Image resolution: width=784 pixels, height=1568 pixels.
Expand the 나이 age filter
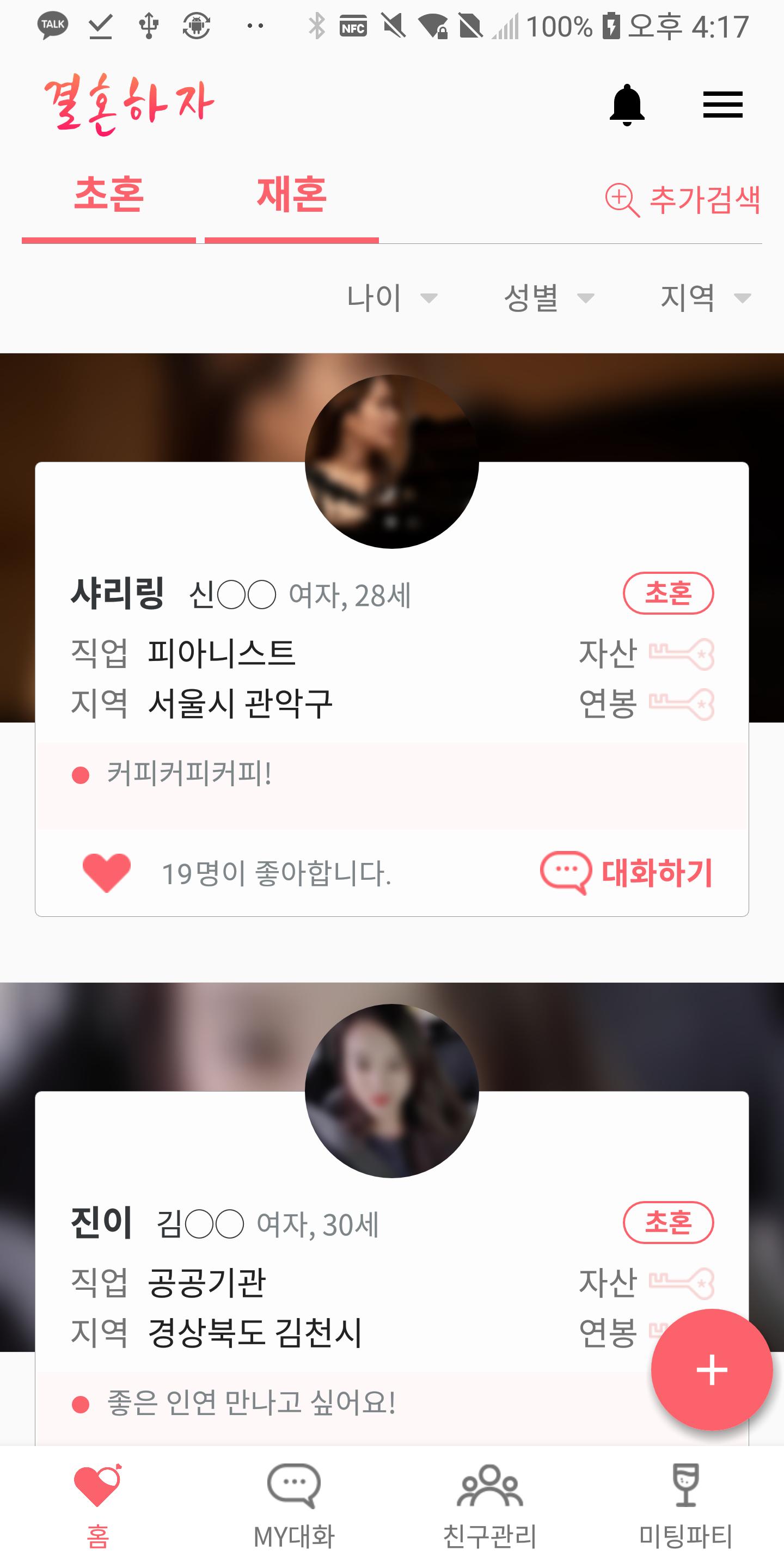(x=391, y=298)
